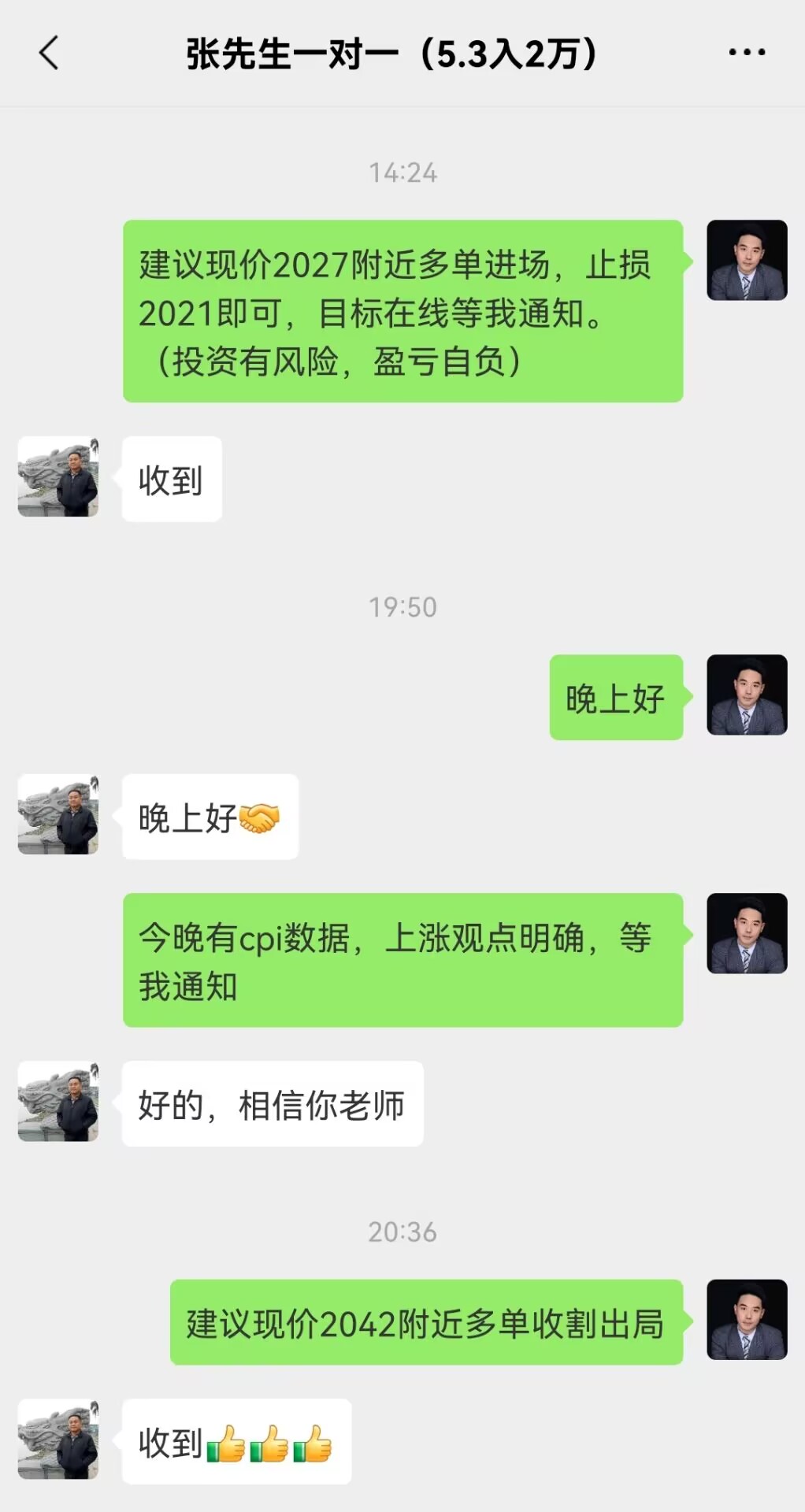Tap the contact's avatar next to first 收到
This screenshot has height=1512, width=805.
click(x=58, y=477)
